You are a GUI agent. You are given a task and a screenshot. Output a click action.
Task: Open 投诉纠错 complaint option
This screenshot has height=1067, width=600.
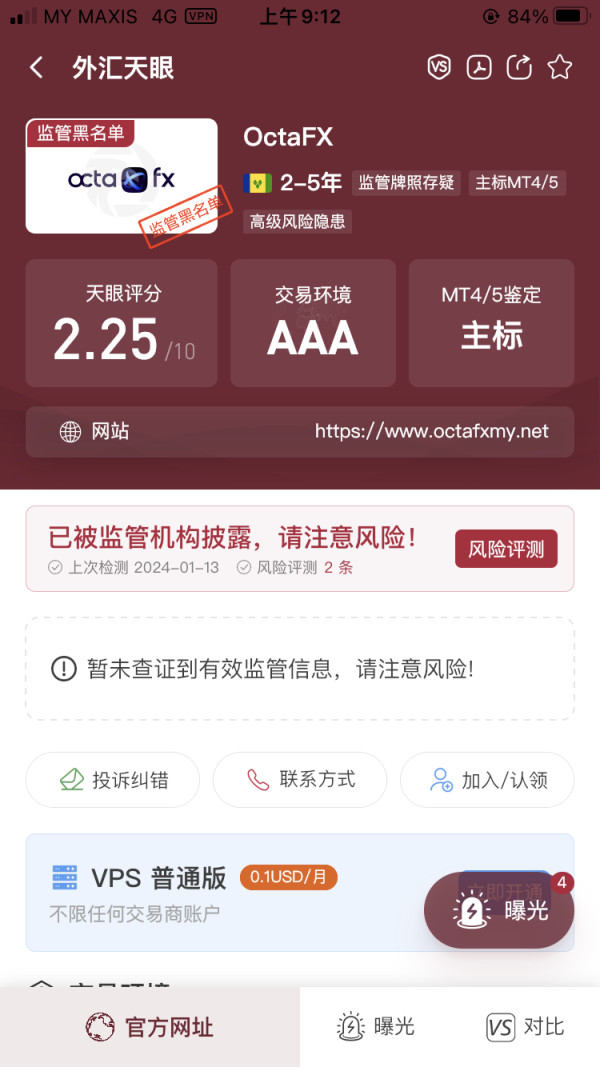[x=113, y=780]
